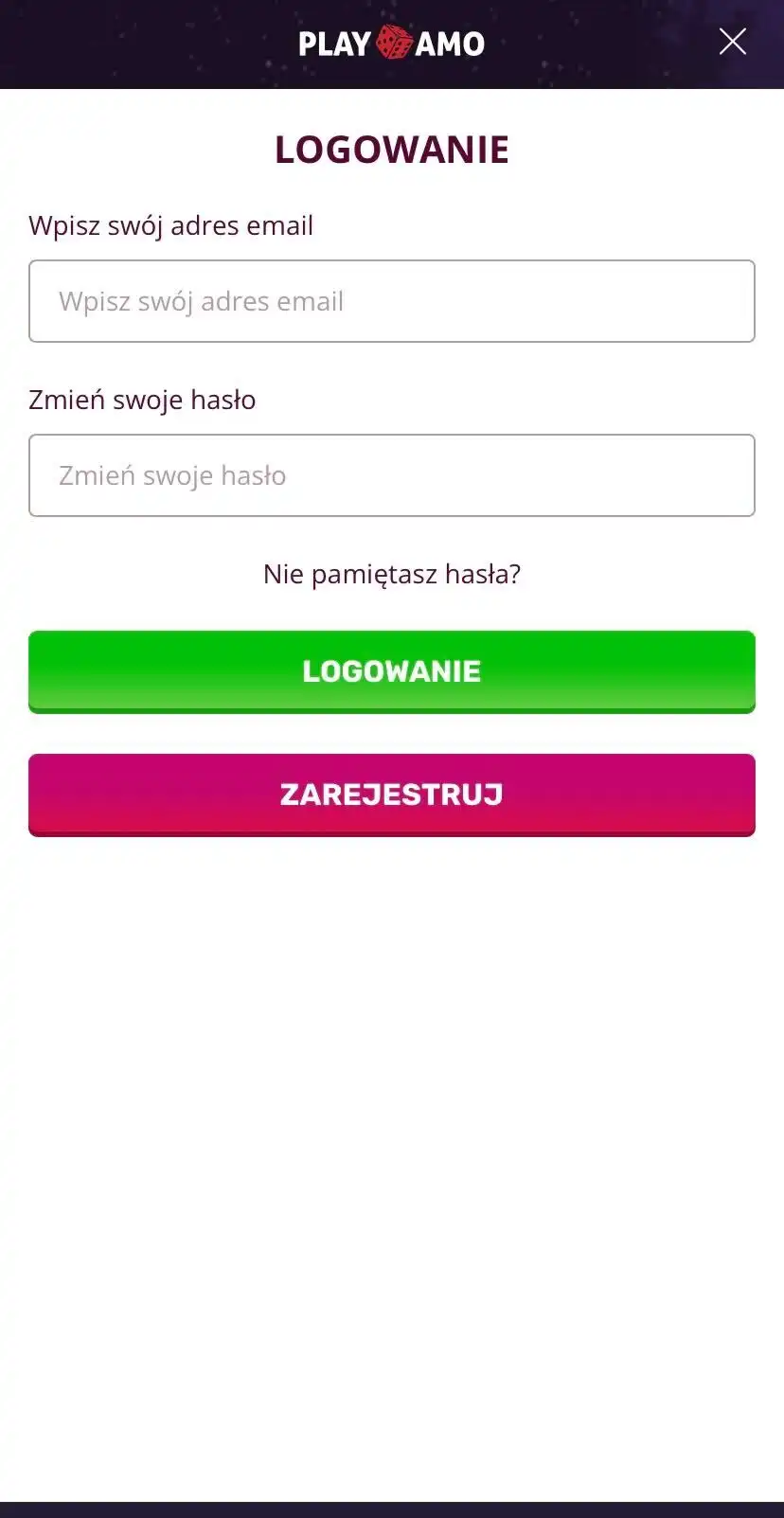Screen dimensions: 784x1518
Task: Go to registration via ZAREJESTRUJ
Action: click(391, 795)
